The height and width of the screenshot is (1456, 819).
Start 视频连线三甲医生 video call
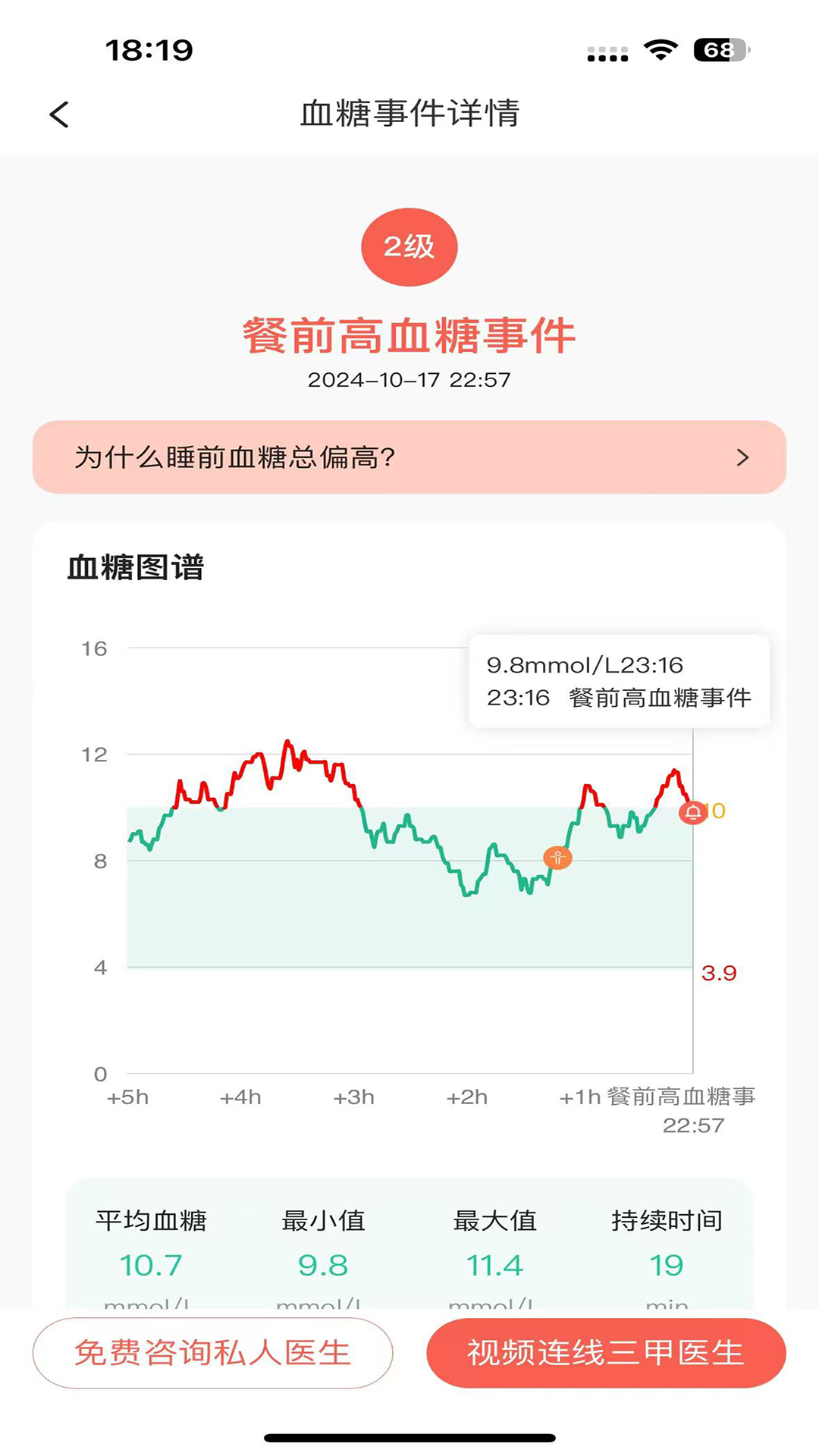(606, 1353)
